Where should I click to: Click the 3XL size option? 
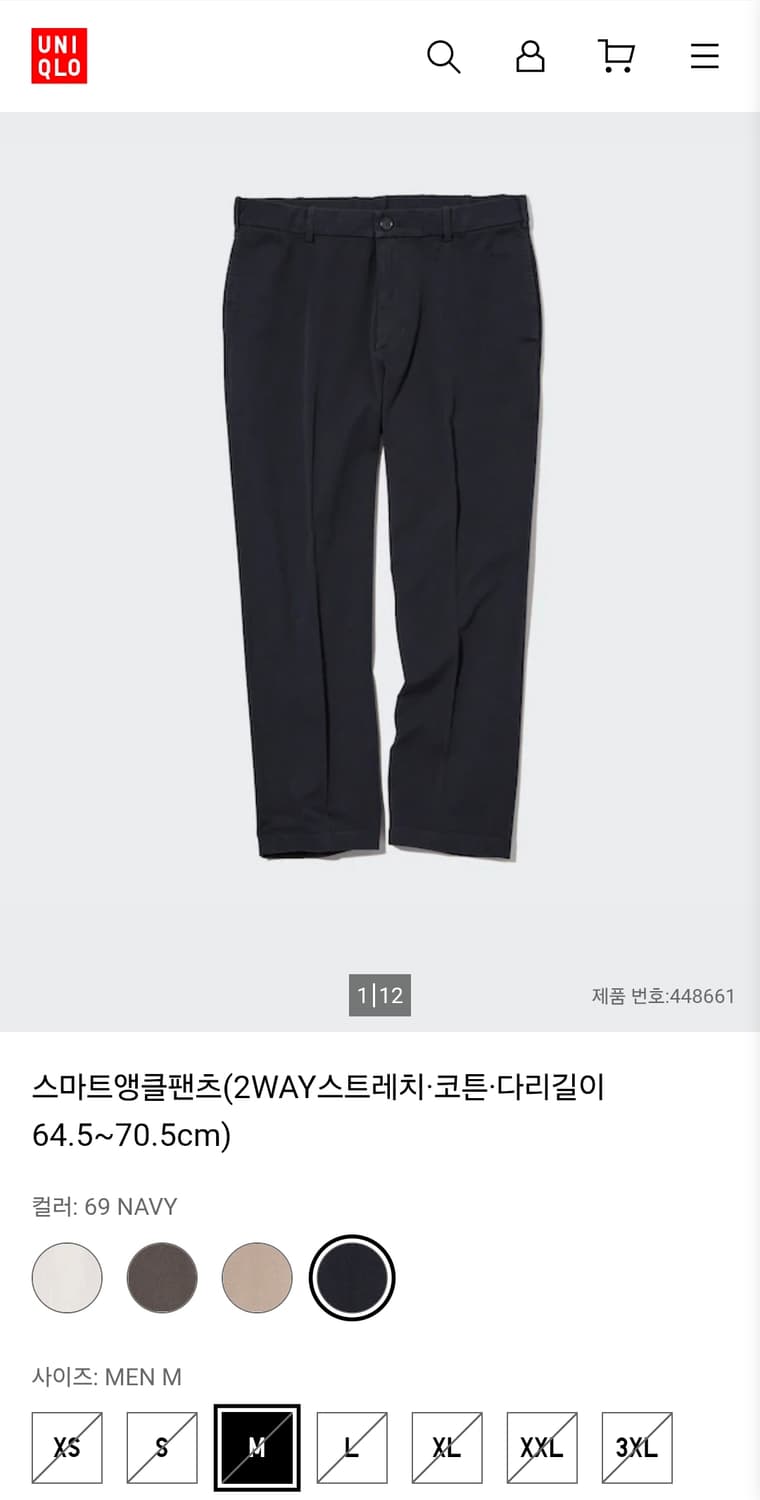click(x=636, y=1446)
